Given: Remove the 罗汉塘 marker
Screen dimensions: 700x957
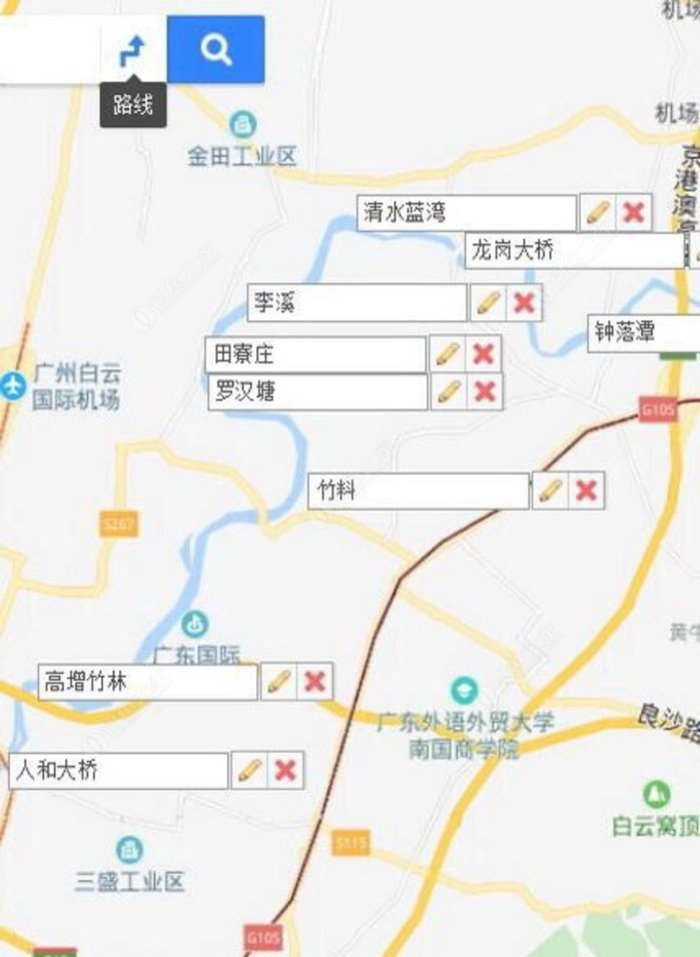Looking at the screenshot, I should 485,391.
